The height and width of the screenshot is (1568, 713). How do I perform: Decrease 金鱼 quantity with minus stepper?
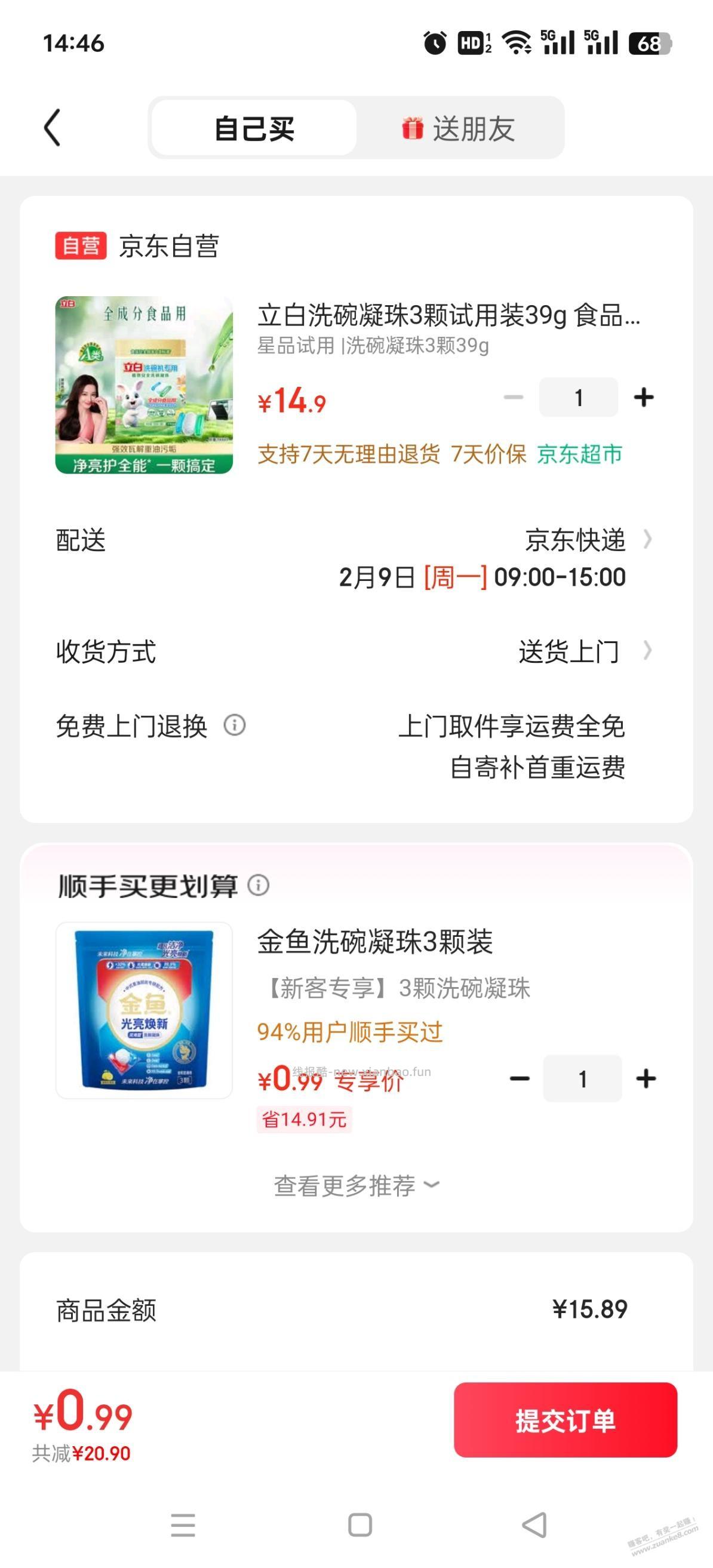[519, 1078]
